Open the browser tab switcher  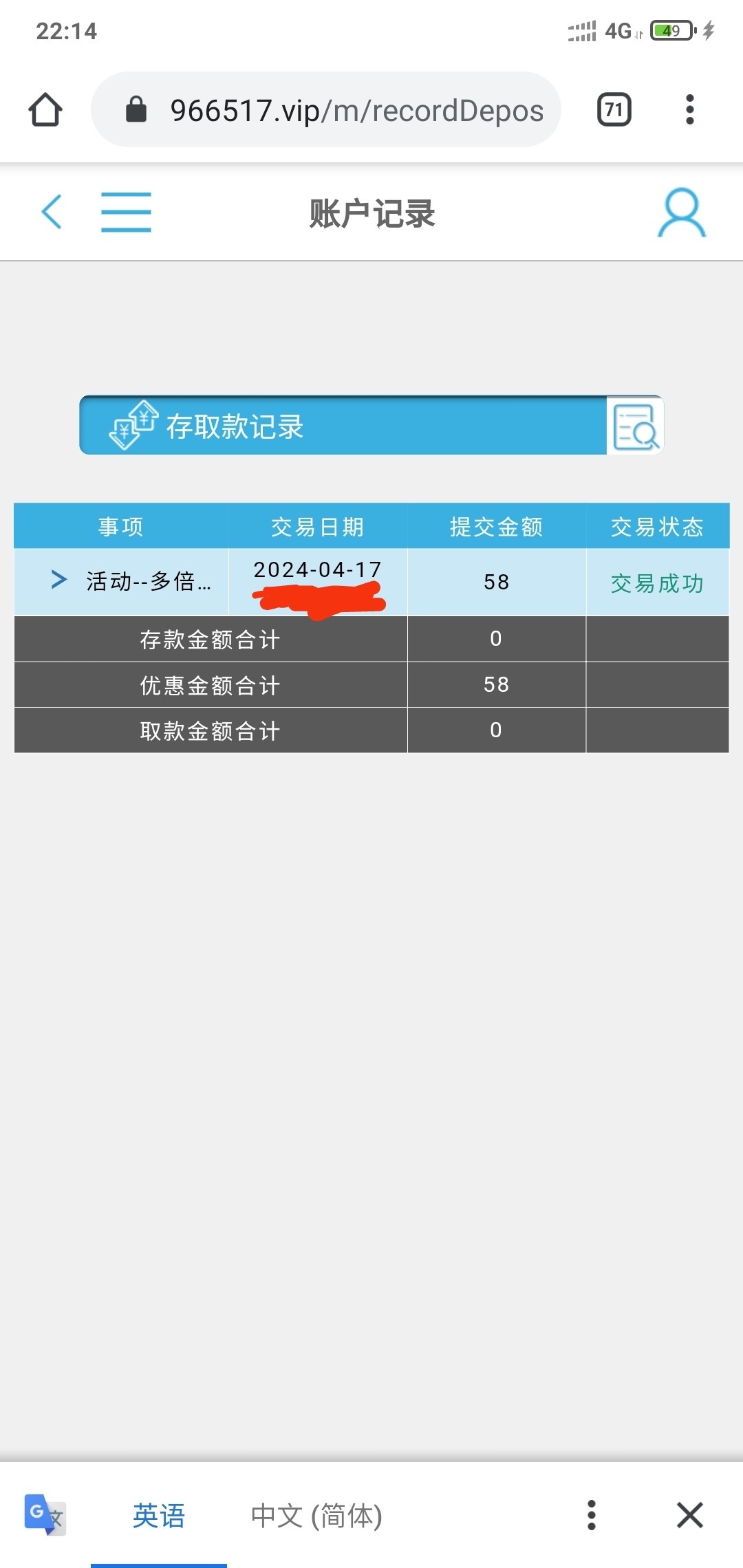[614, 110]
